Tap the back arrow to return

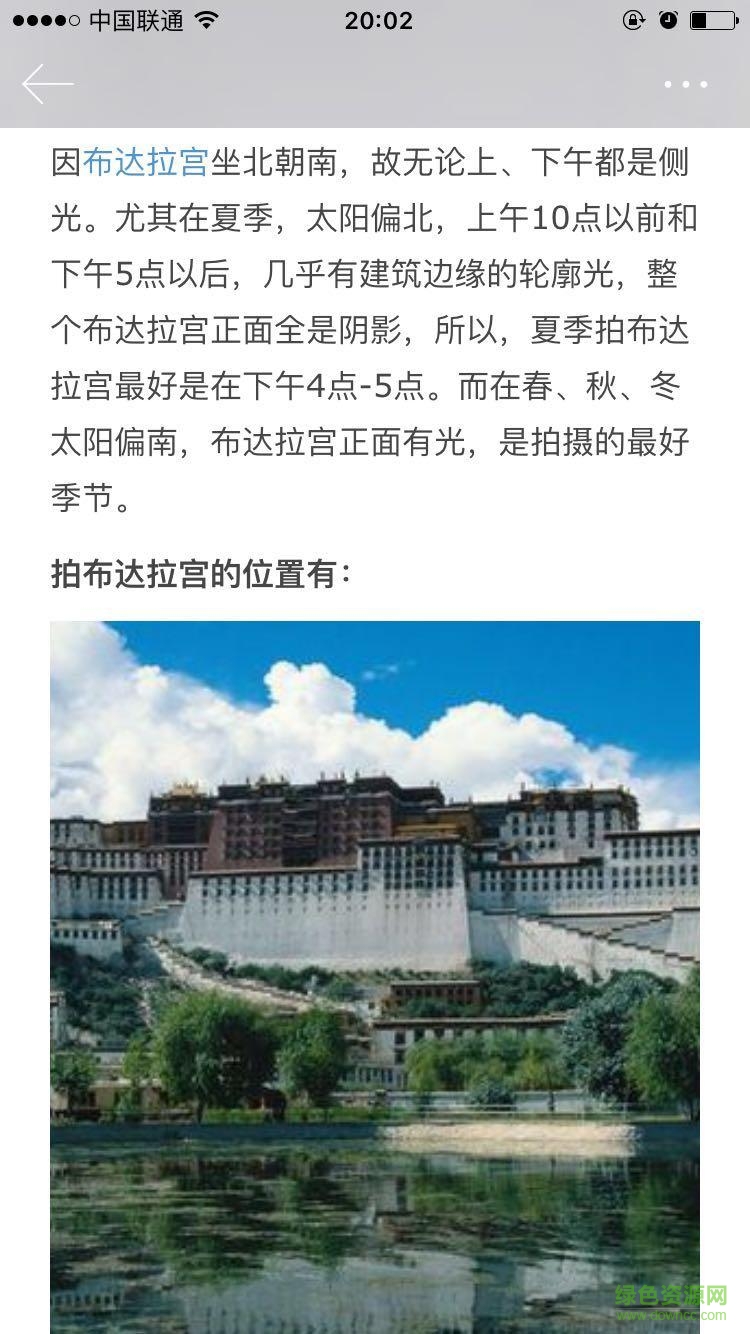click(x=48, y=83)
